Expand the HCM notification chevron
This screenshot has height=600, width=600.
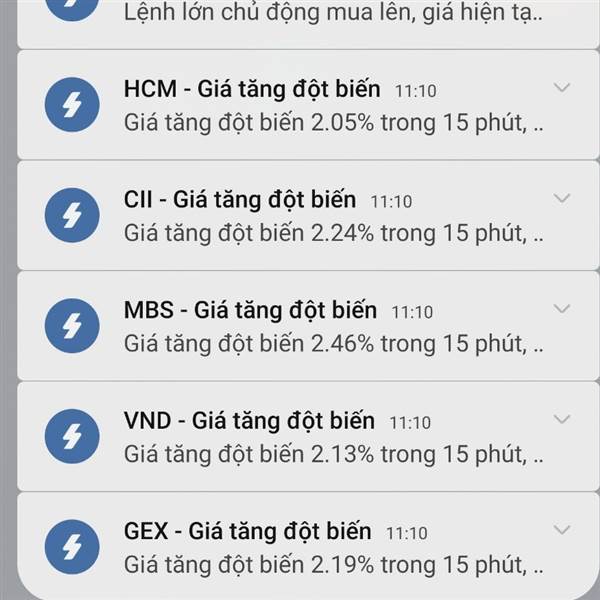tap(562, 88)
